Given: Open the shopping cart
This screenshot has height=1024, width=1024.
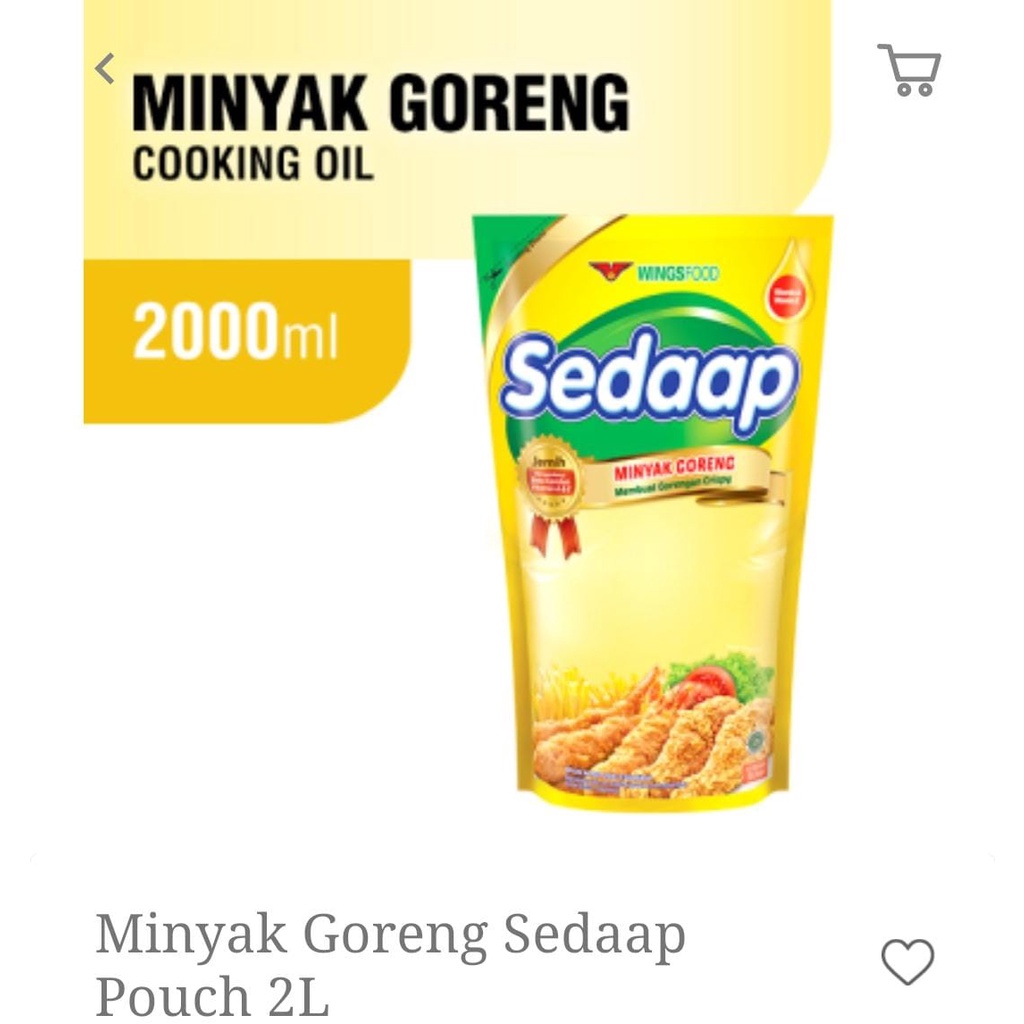Looking at the screenshot, I should click(x=910, y=70).
